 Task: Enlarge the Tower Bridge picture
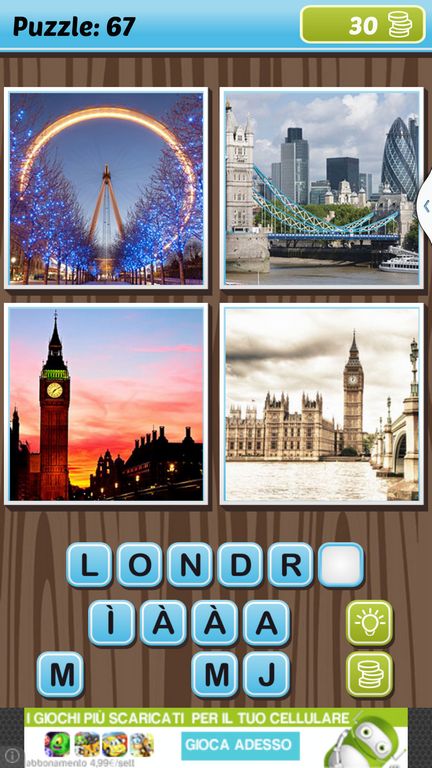(322, 189)
